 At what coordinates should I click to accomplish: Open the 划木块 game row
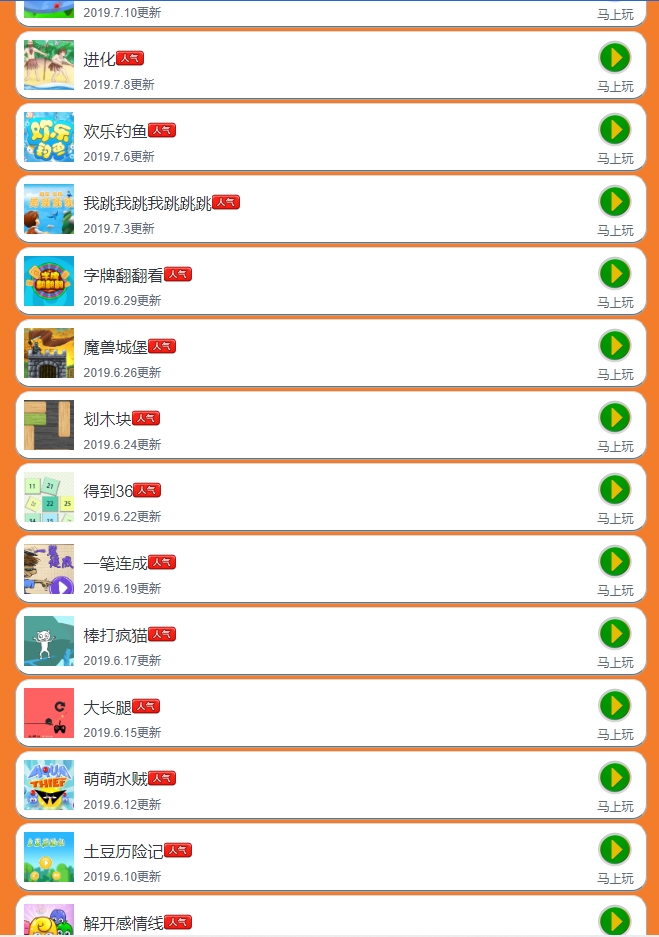pos(330,425)
